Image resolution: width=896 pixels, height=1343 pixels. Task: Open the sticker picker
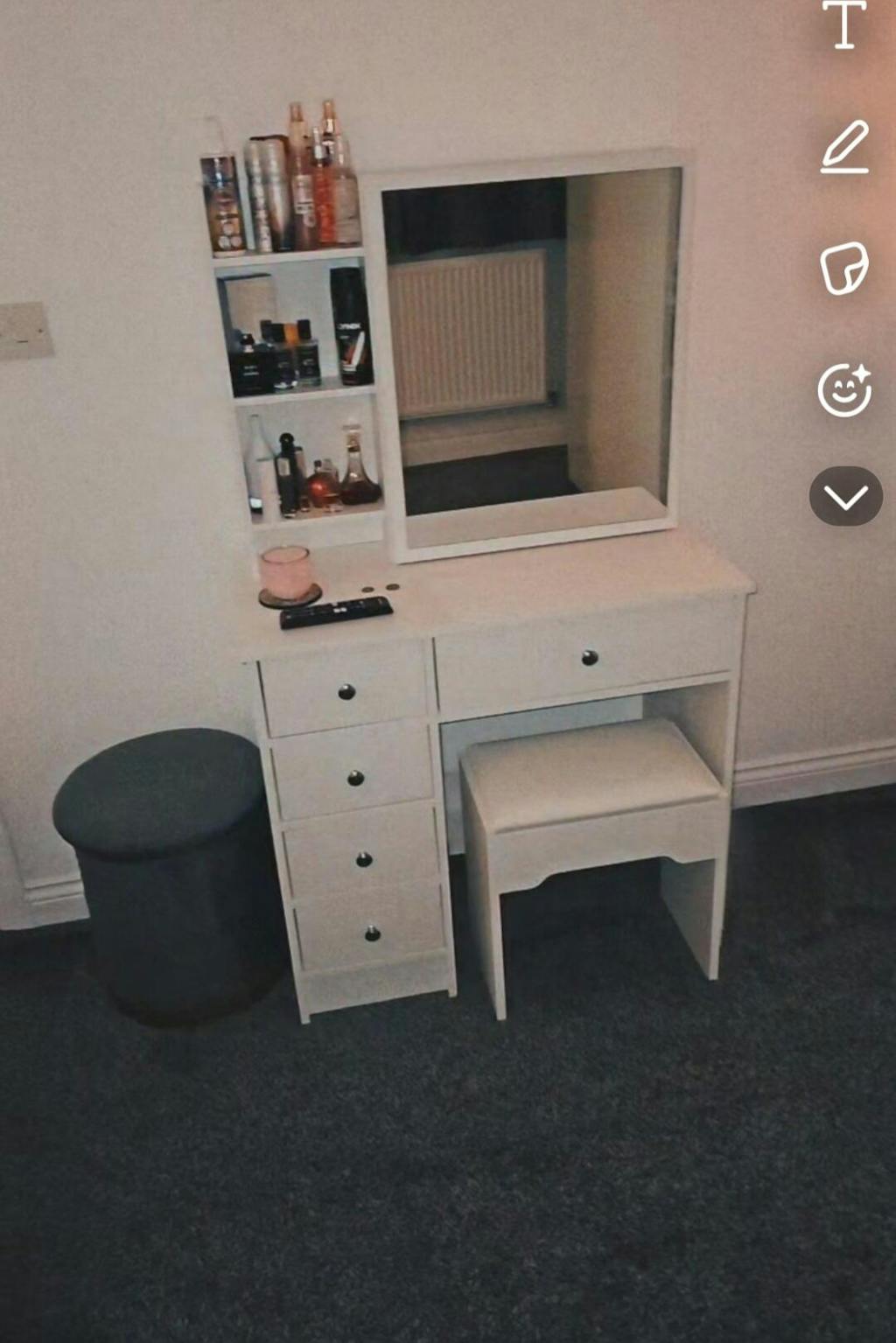844,268
